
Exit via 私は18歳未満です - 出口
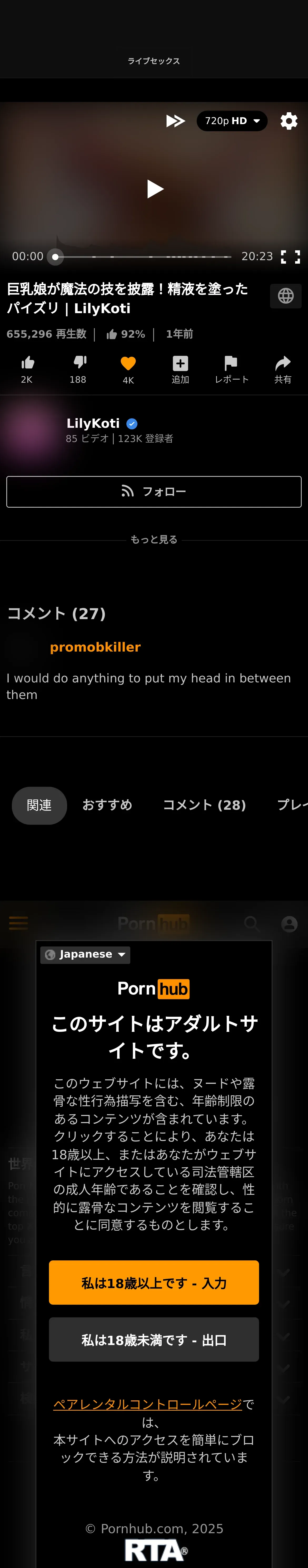tap(154, 1340)
